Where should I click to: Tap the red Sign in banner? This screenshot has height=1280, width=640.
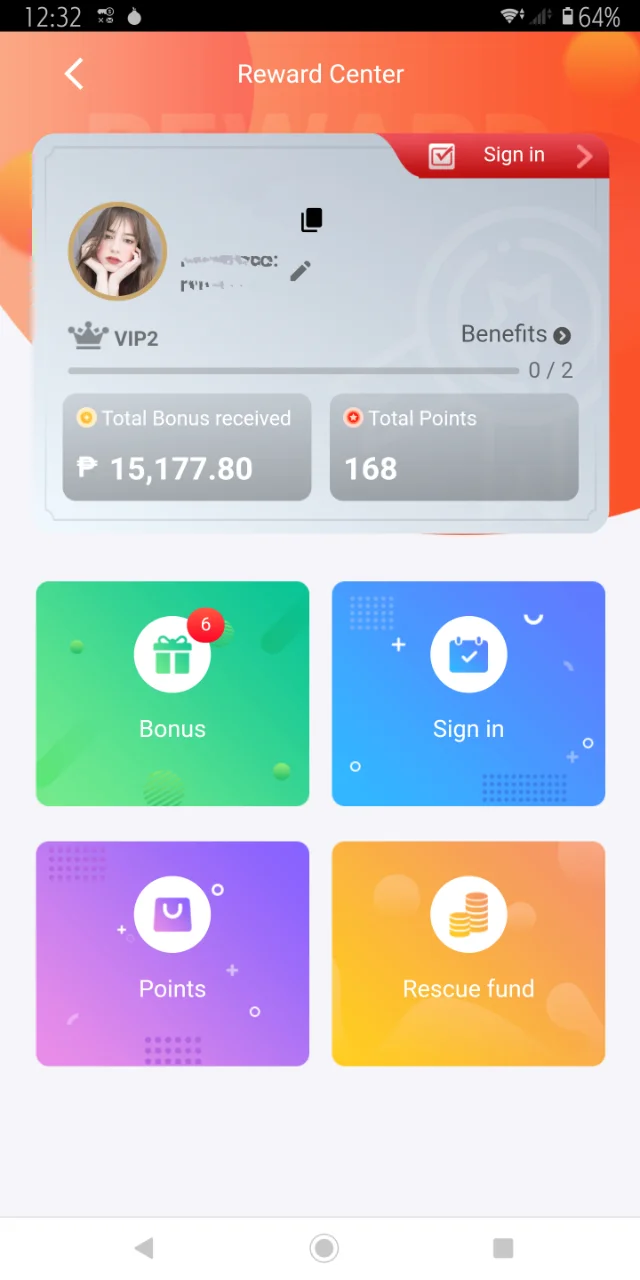(x=506, y=156)
